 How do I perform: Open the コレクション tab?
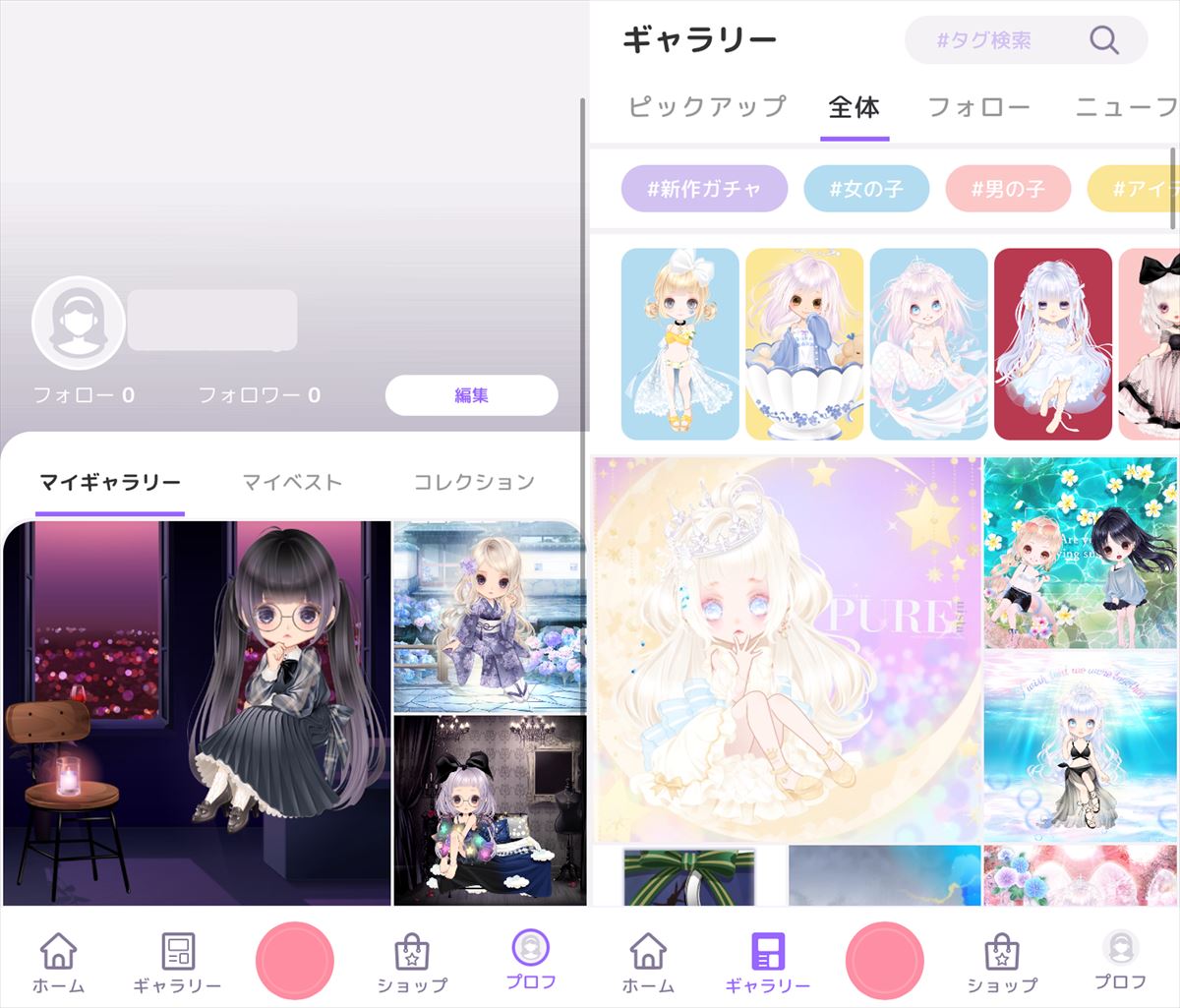click(x=474, y=482)
